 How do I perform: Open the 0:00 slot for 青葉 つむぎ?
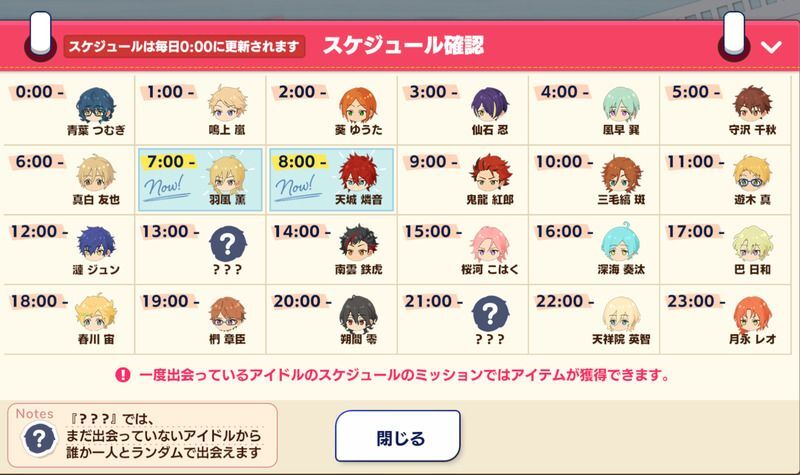coord(70,110)
